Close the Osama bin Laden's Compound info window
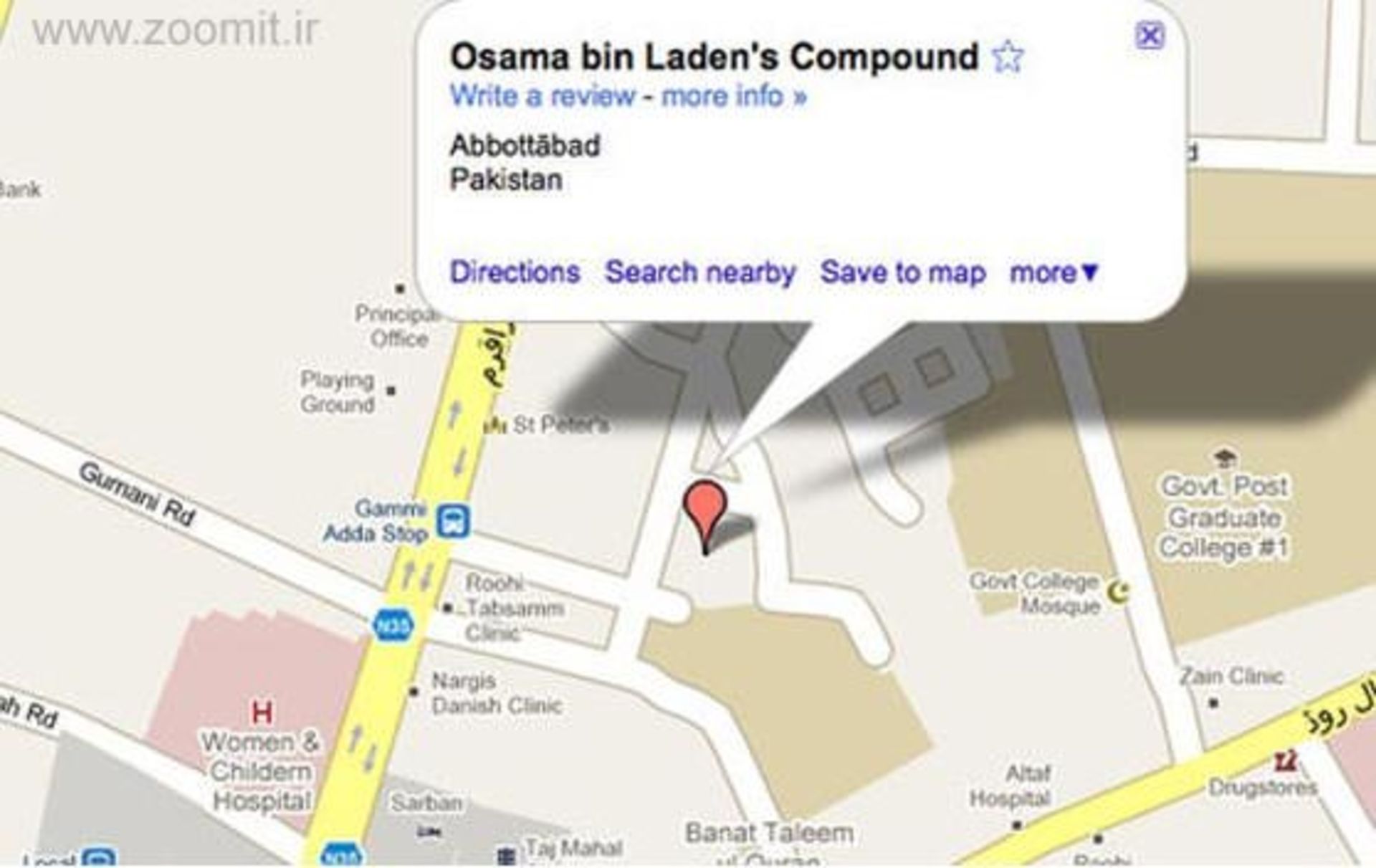Viewport: 1376px width, 868px height. tap(1150, 35)
